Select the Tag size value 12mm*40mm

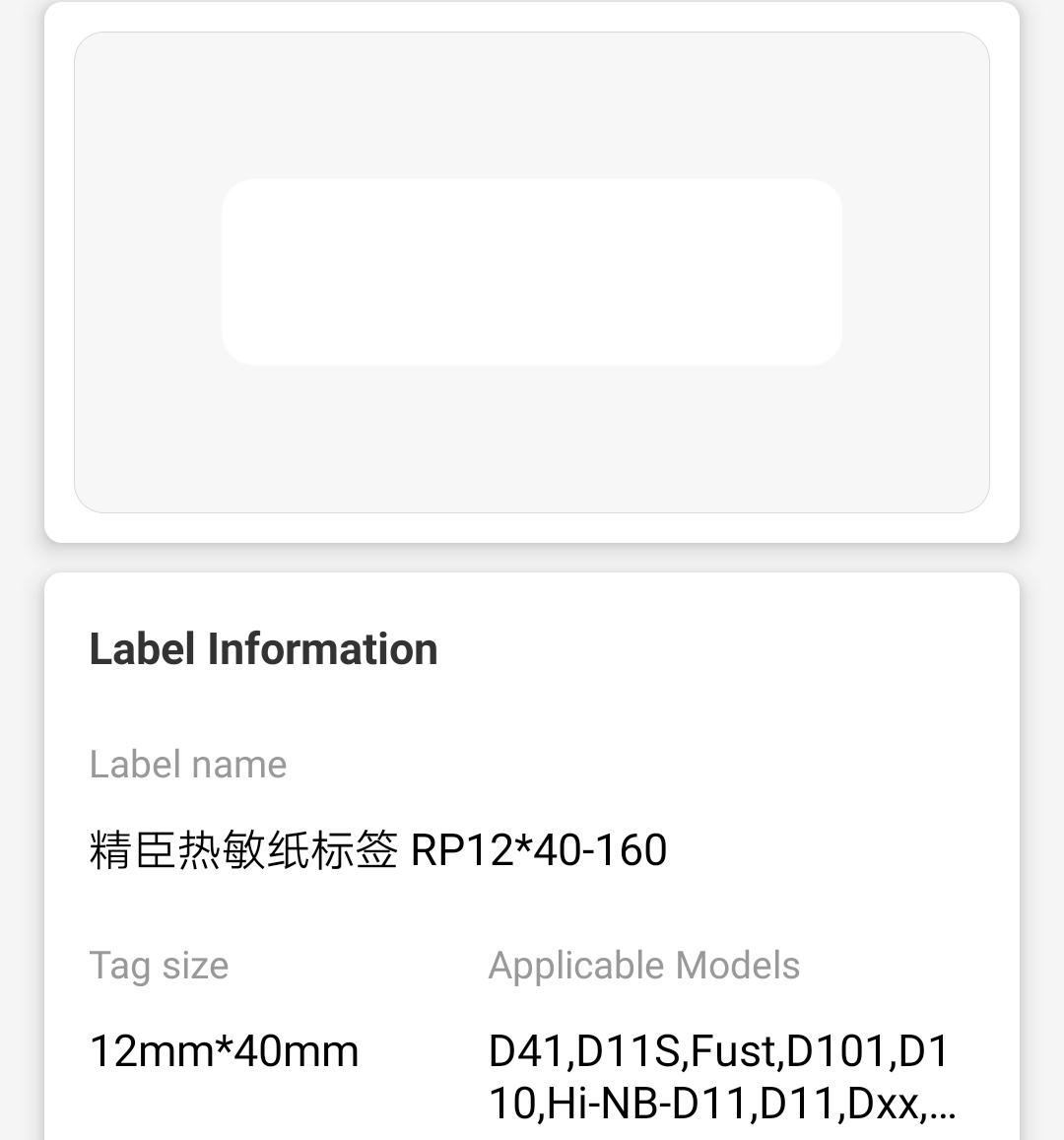[224, 1050]
